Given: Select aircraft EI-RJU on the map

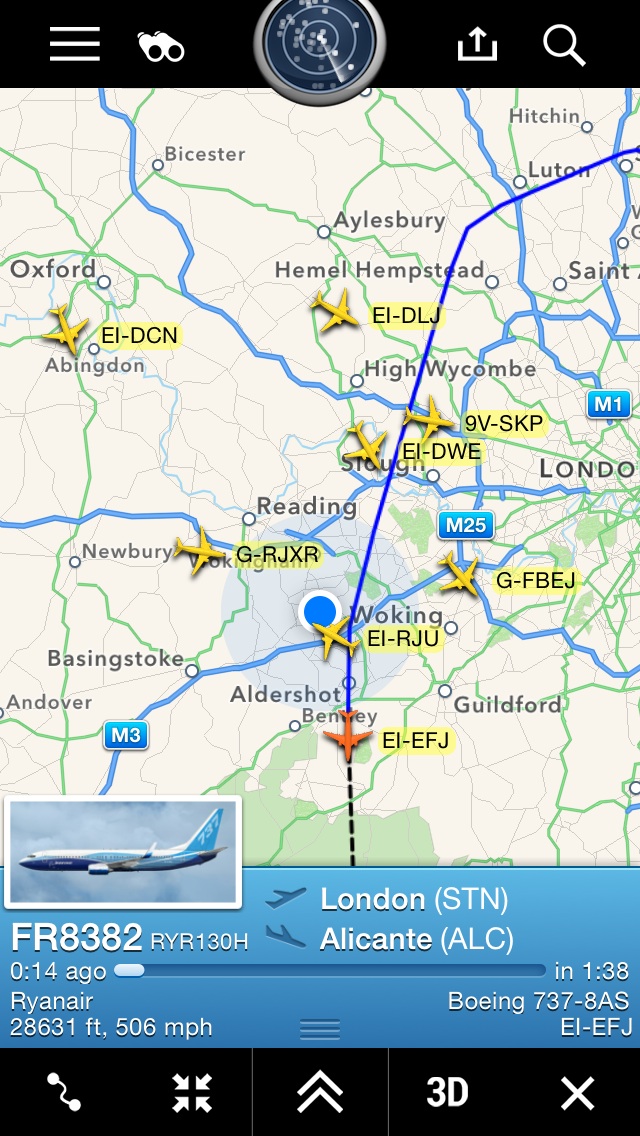Looking at the screenshot, I should [x=334, y=637].
